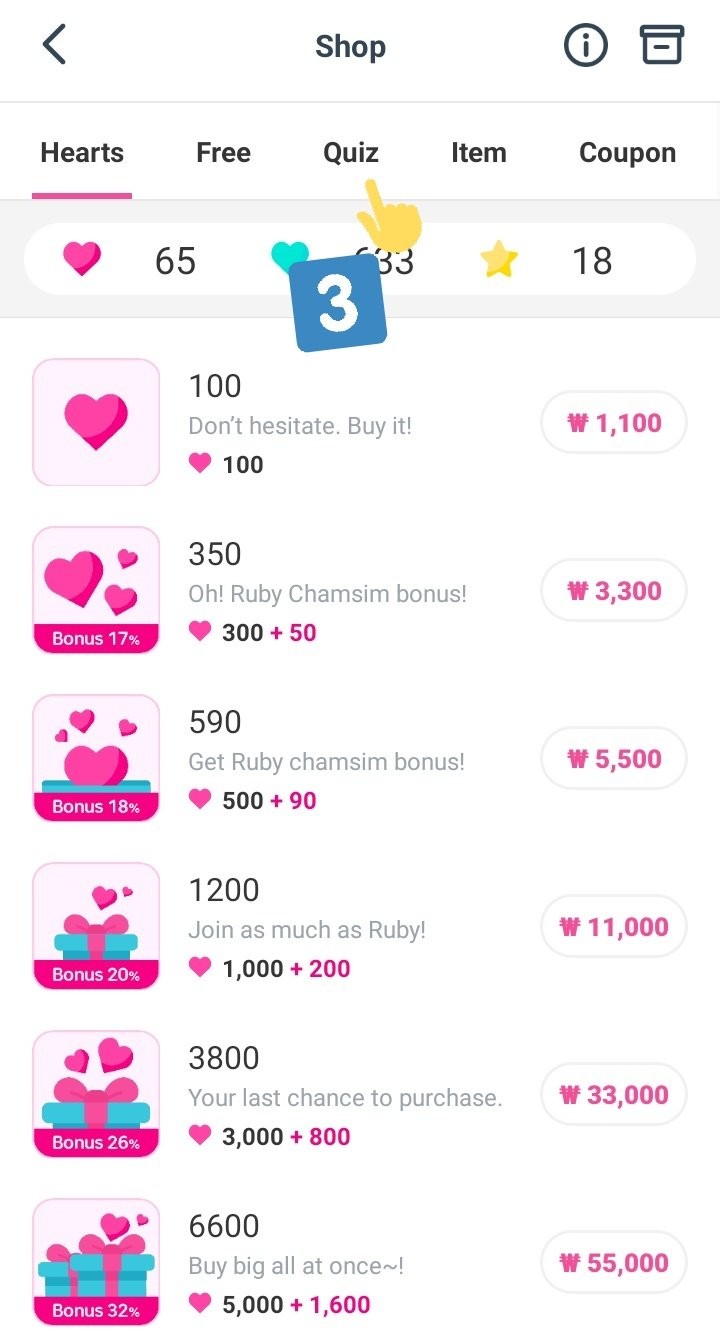Image resolution: width=720 pixels, height=1343 pixels.
Task: Switch to the Free tab
Action: coord(223,153)
